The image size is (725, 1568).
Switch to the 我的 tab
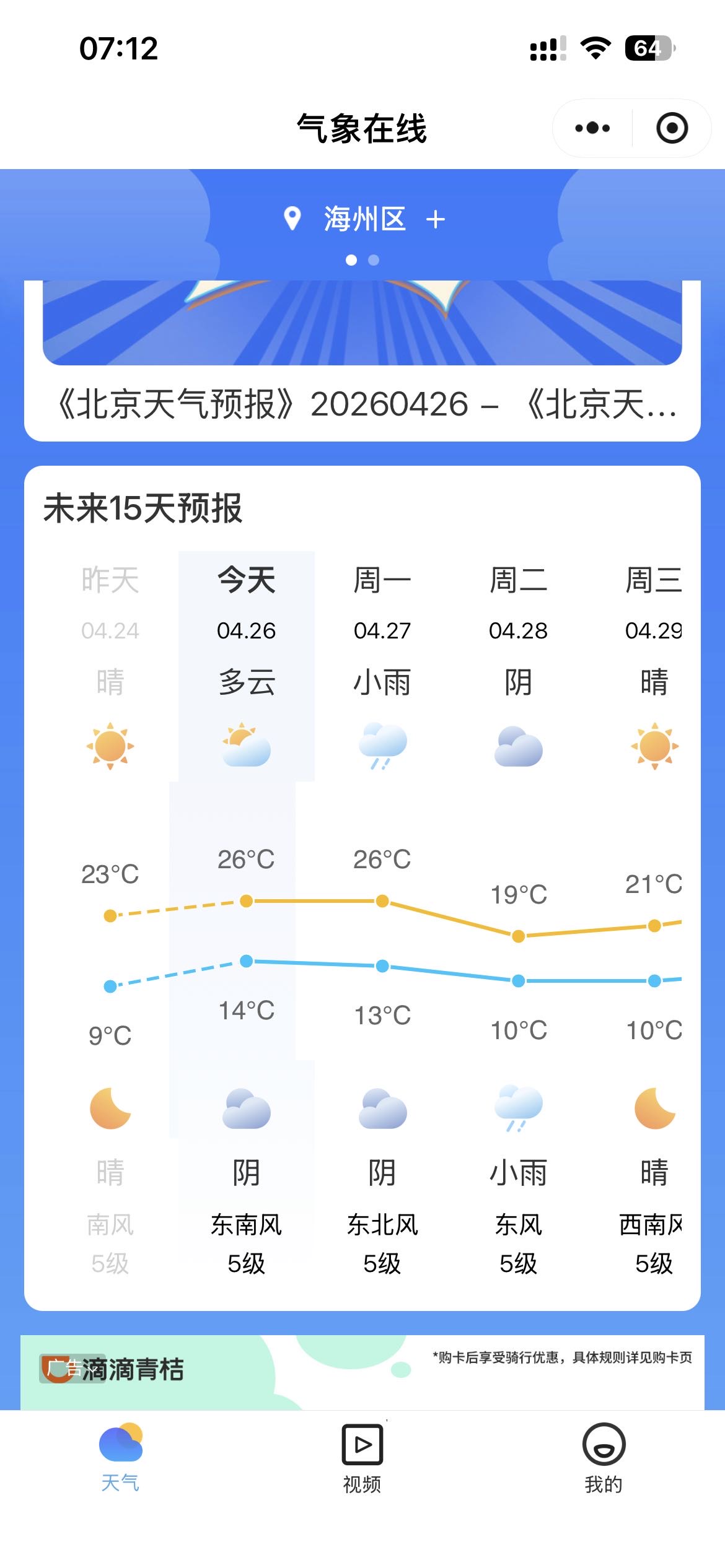point(604,1458)
